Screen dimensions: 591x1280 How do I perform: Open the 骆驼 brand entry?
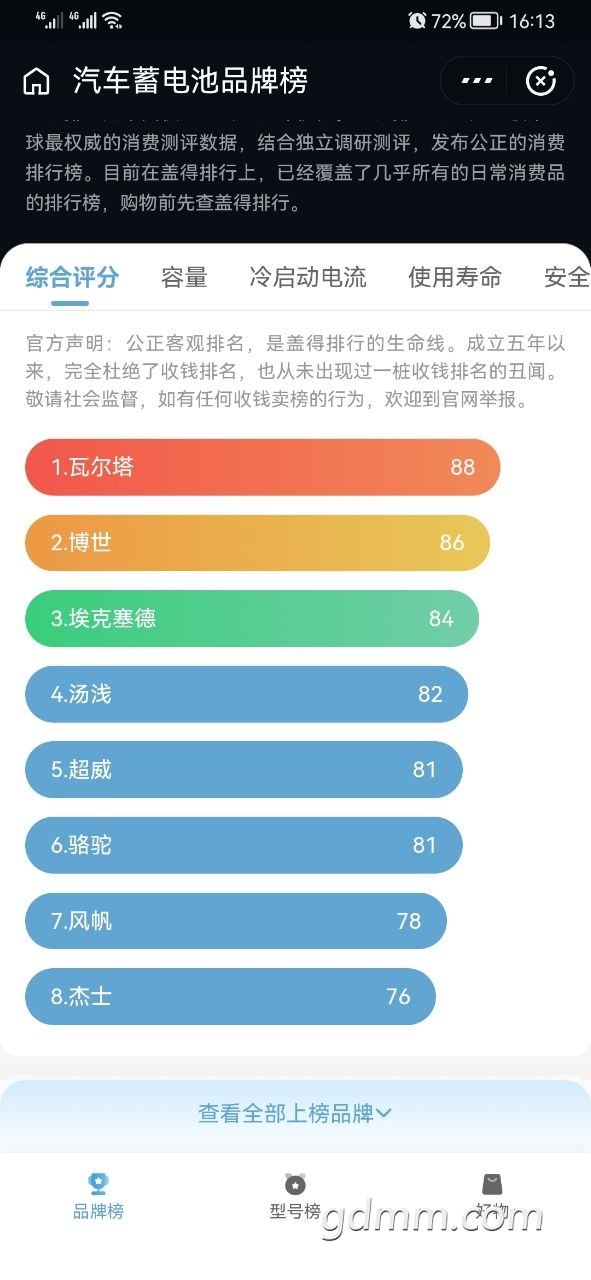click(x=244, y=845)
